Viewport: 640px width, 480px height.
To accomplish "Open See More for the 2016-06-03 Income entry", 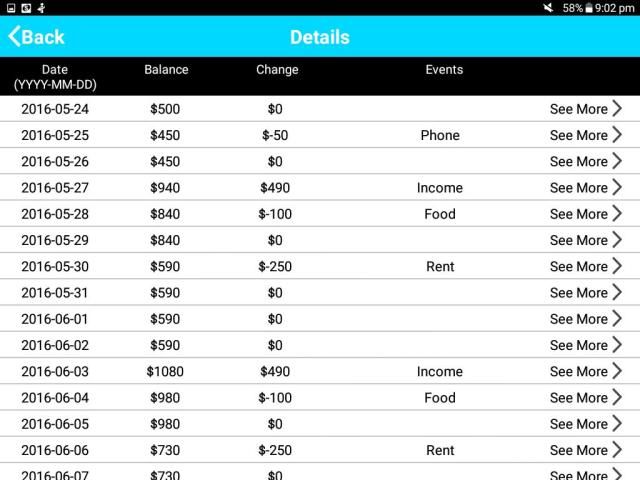I will point(586,372).
